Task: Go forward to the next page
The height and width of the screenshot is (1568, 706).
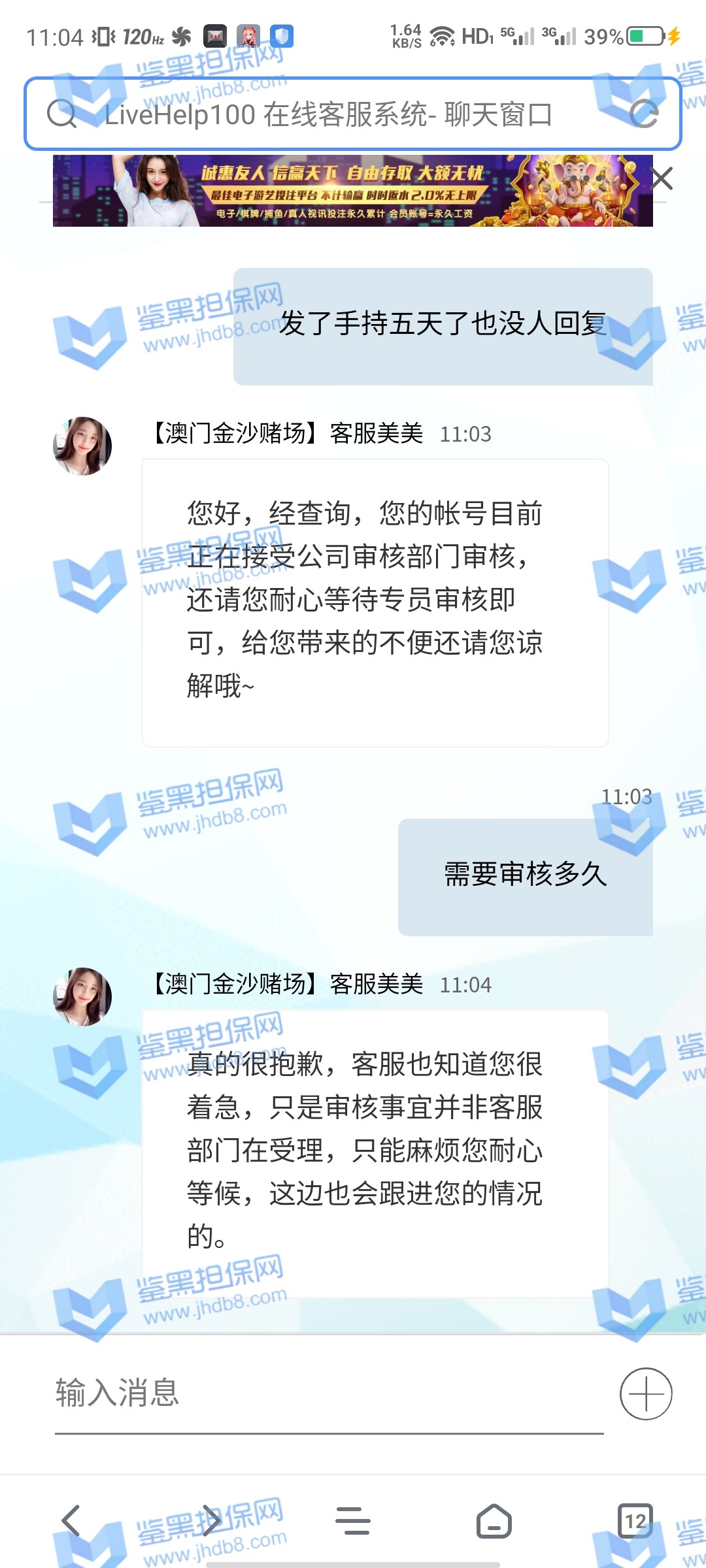Action: [x=211, y=1521]
